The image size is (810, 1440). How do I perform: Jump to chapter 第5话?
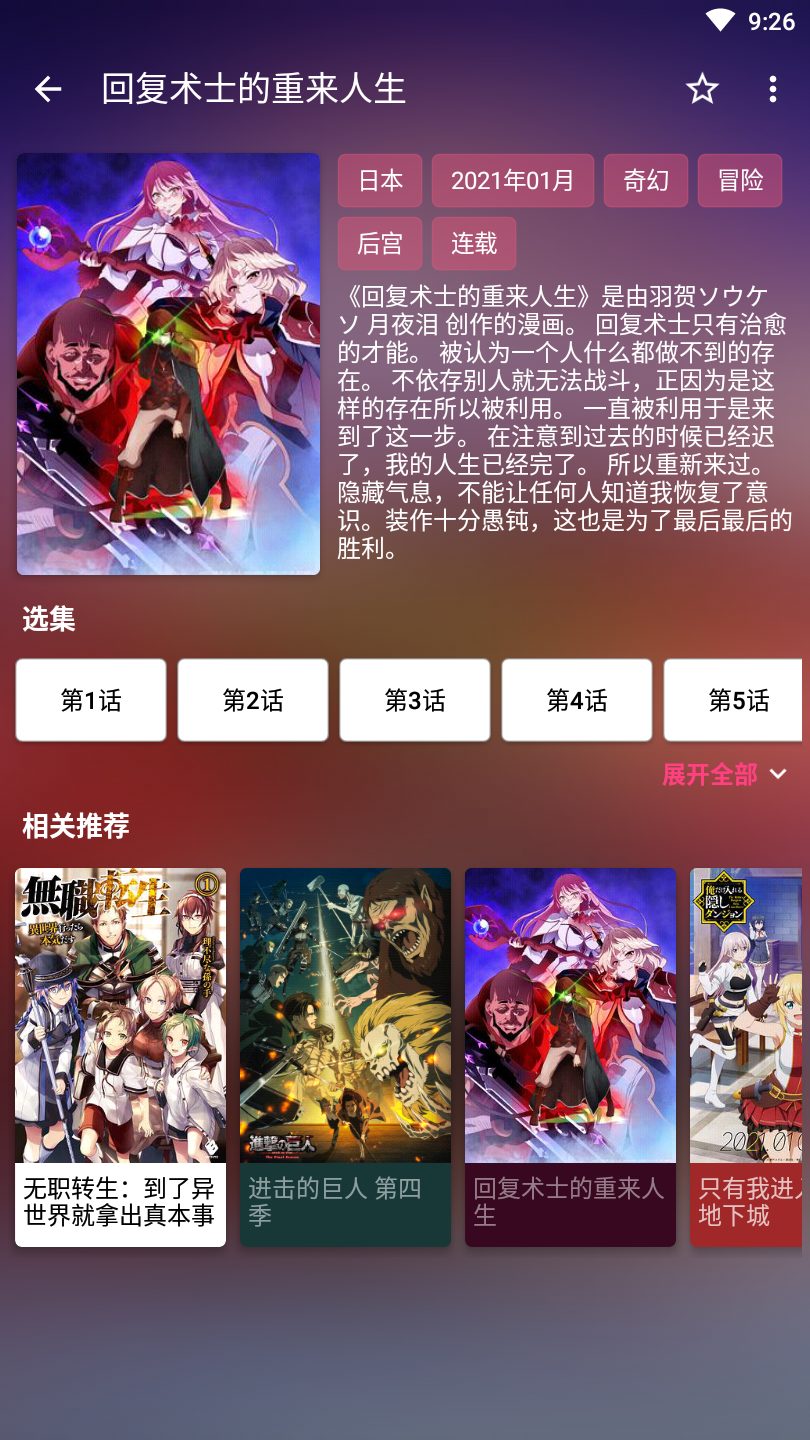coord(735,700)
